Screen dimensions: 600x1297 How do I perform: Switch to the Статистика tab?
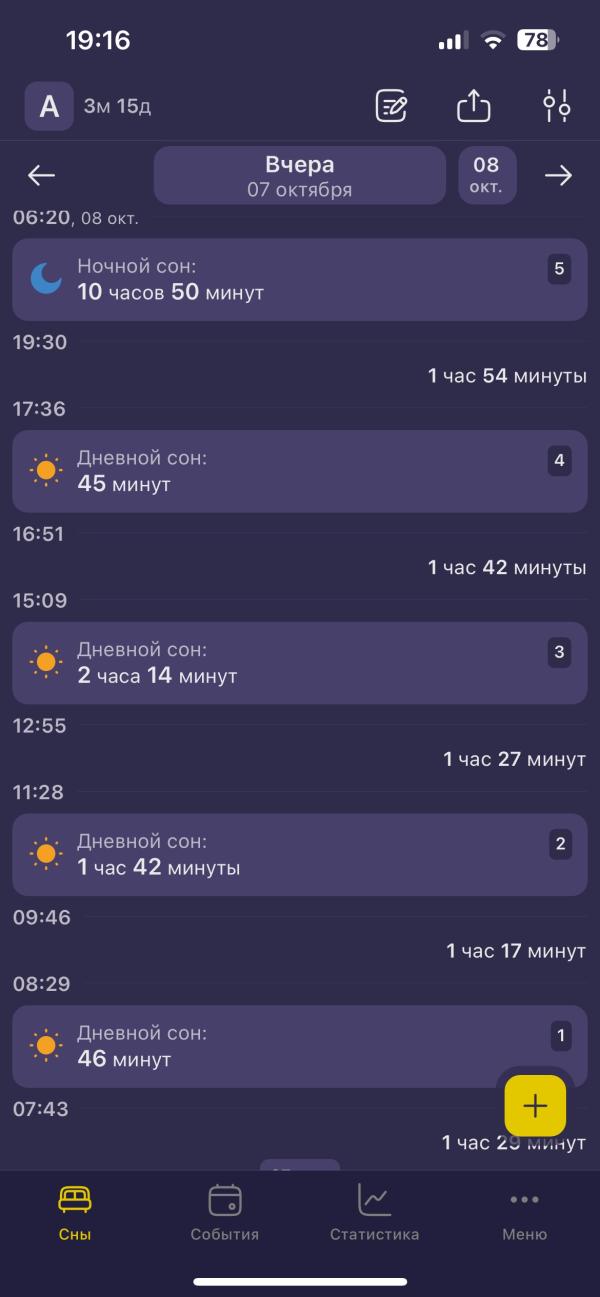click(374, 1212)
